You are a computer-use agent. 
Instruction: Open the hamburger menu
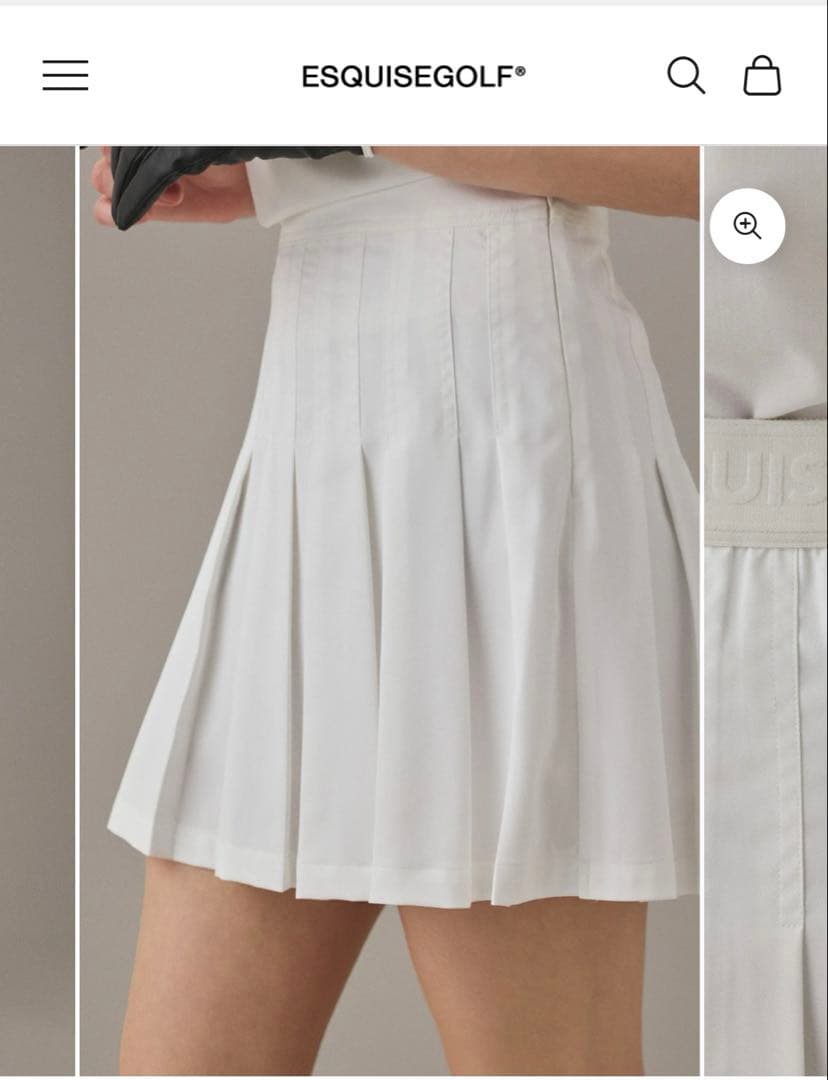tap(65, 76)
